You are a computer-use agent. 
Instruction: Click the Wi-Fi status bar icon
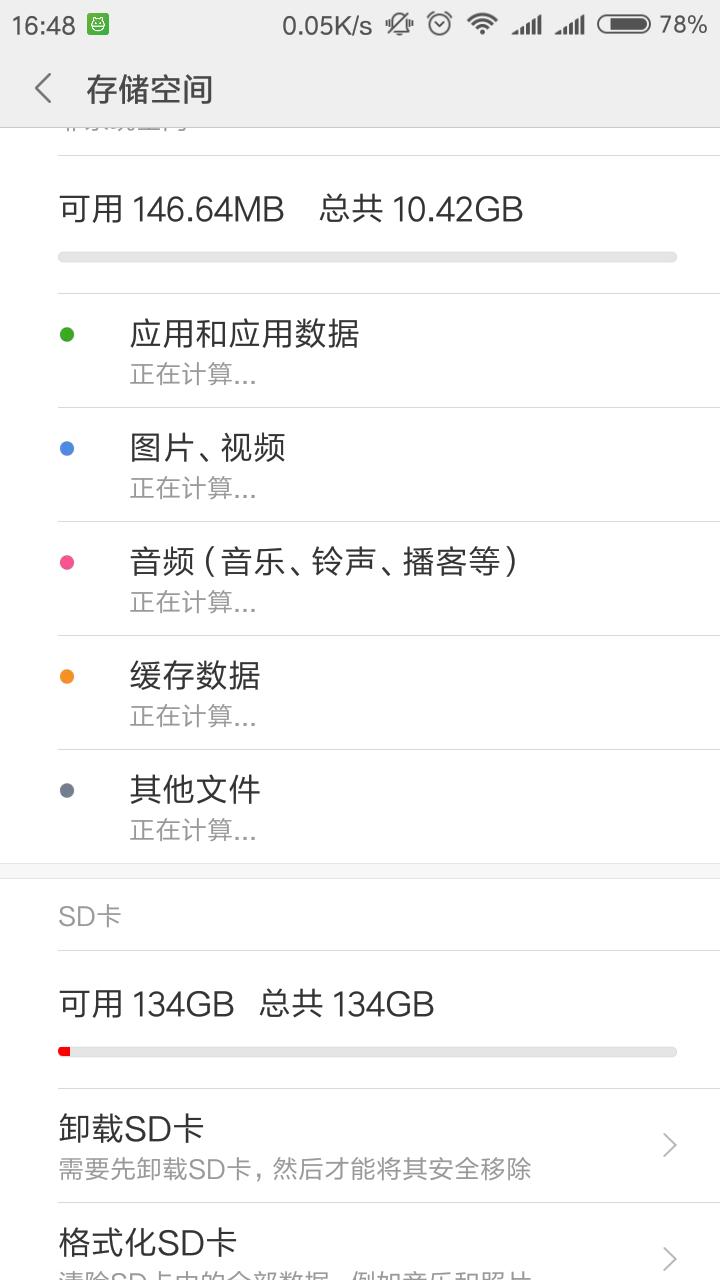coord(481,25)
